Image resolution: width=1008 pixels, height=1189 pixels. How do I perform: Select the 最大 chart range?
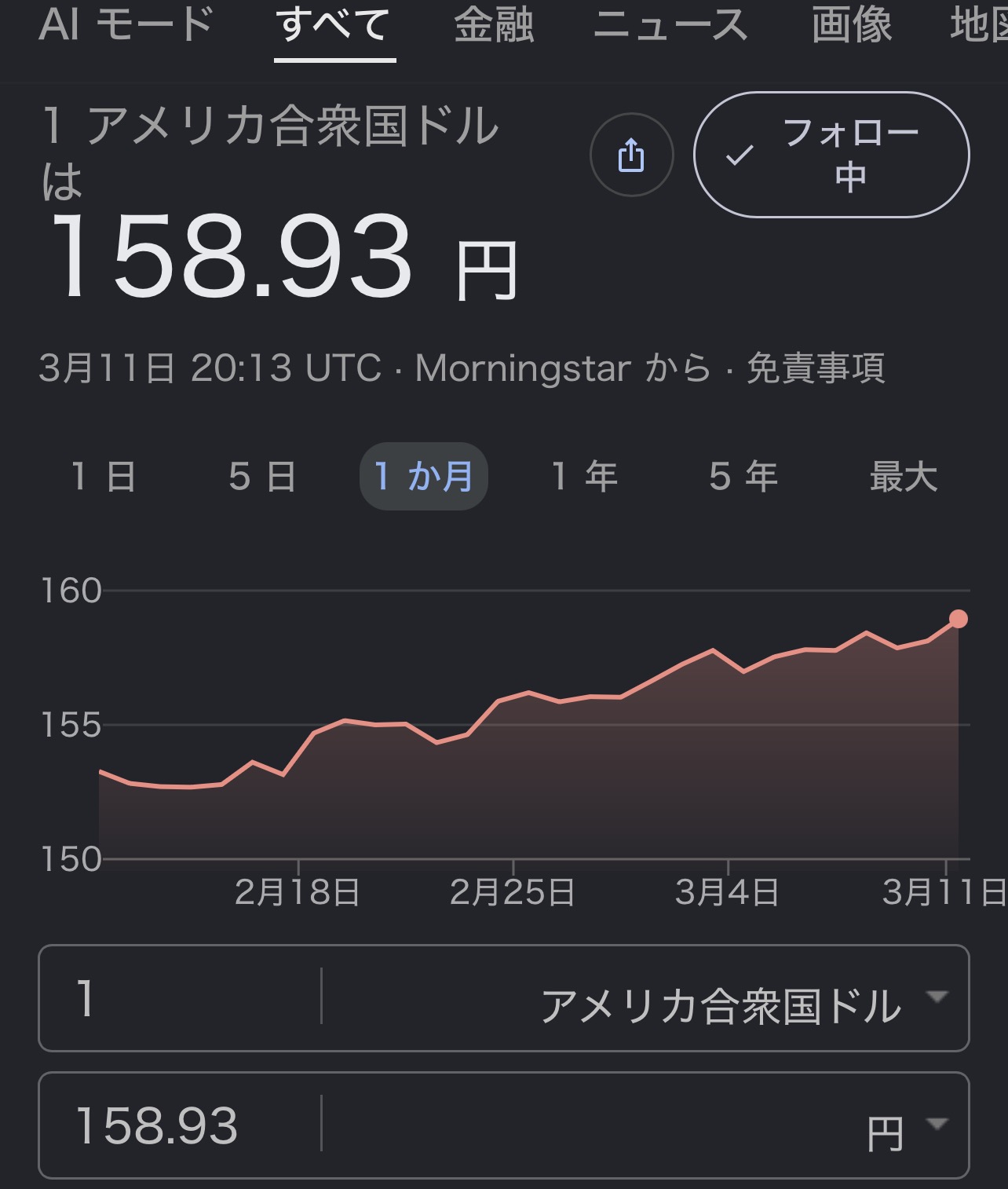tap(903, 476)
